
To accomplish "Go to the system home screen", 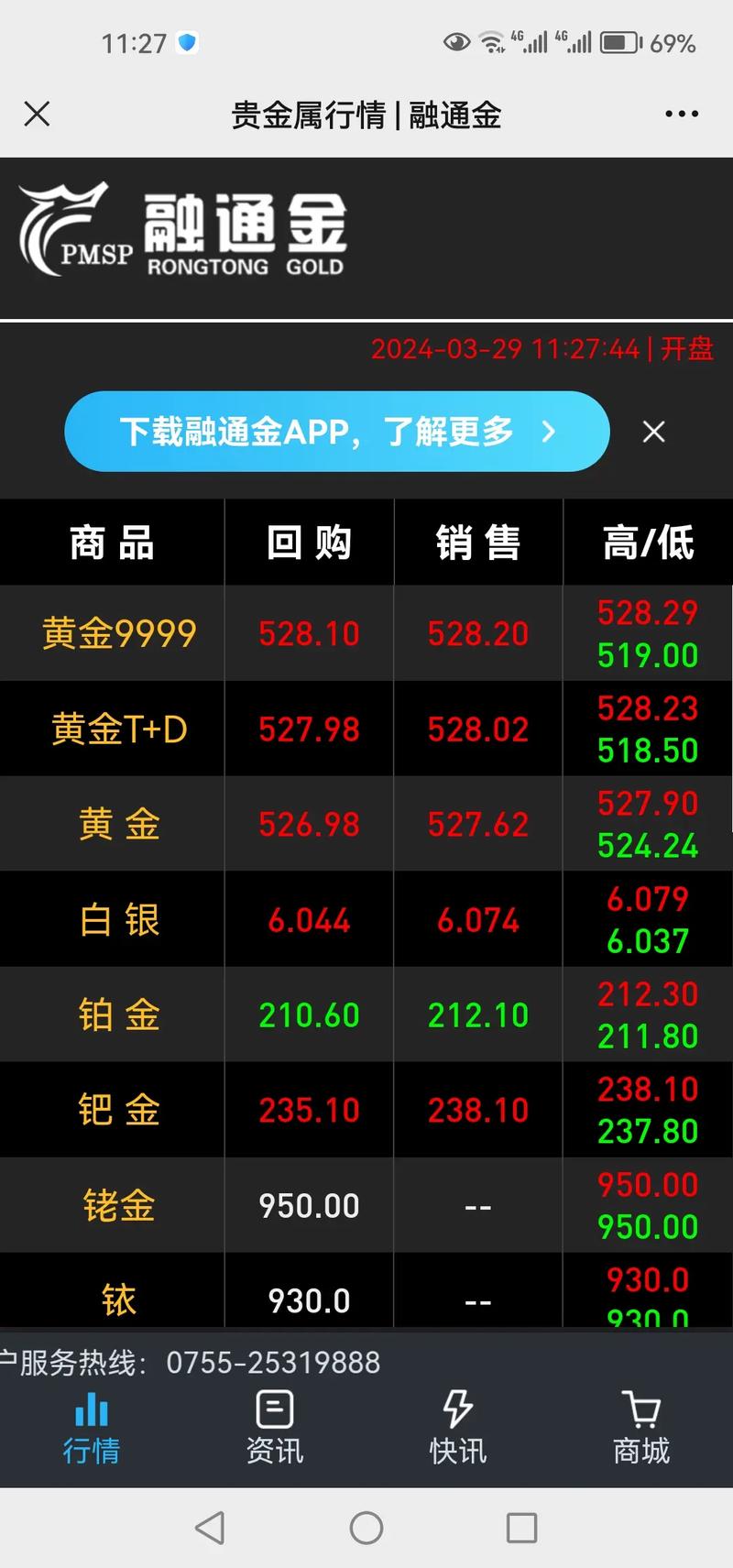I will pos(366,1528).
